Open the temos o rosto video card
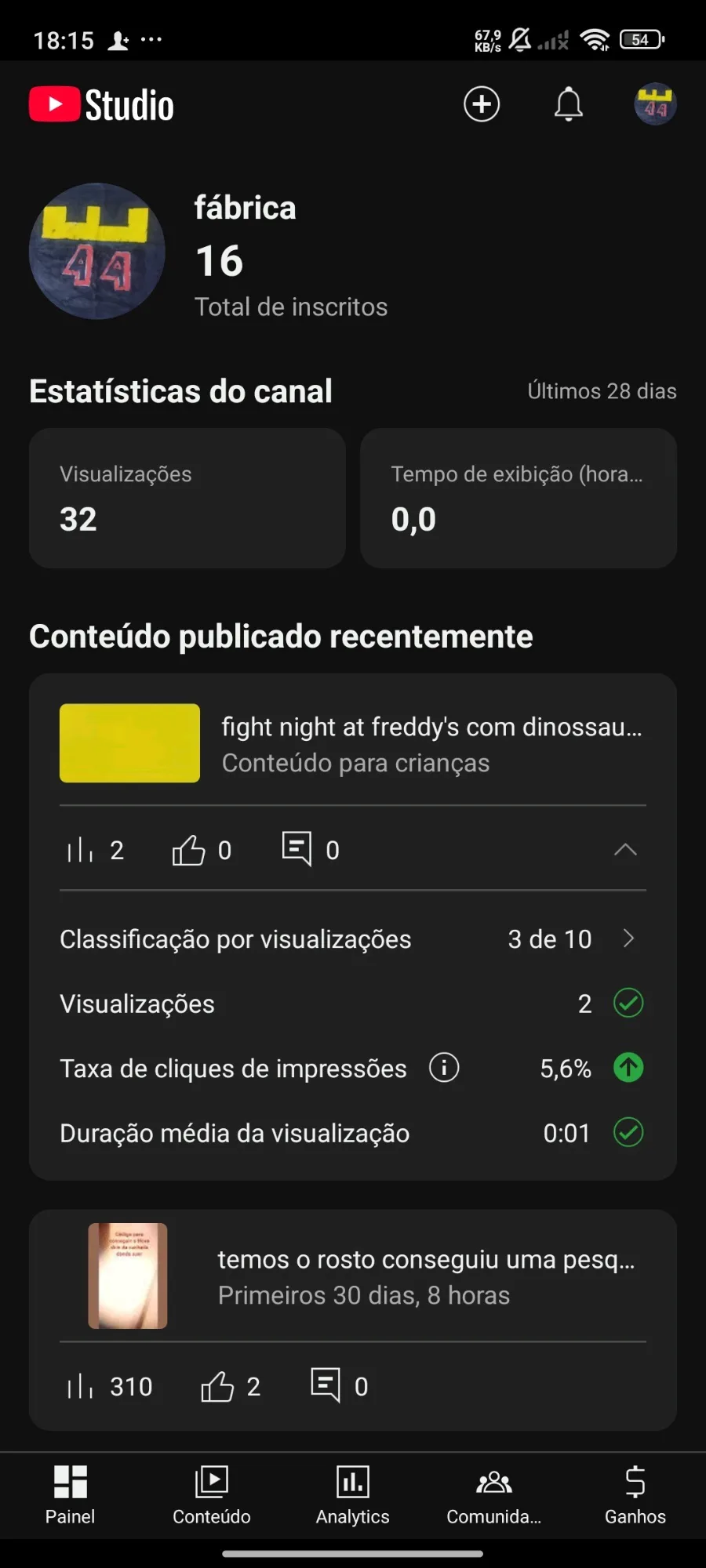 click(x=426, y=1276)
